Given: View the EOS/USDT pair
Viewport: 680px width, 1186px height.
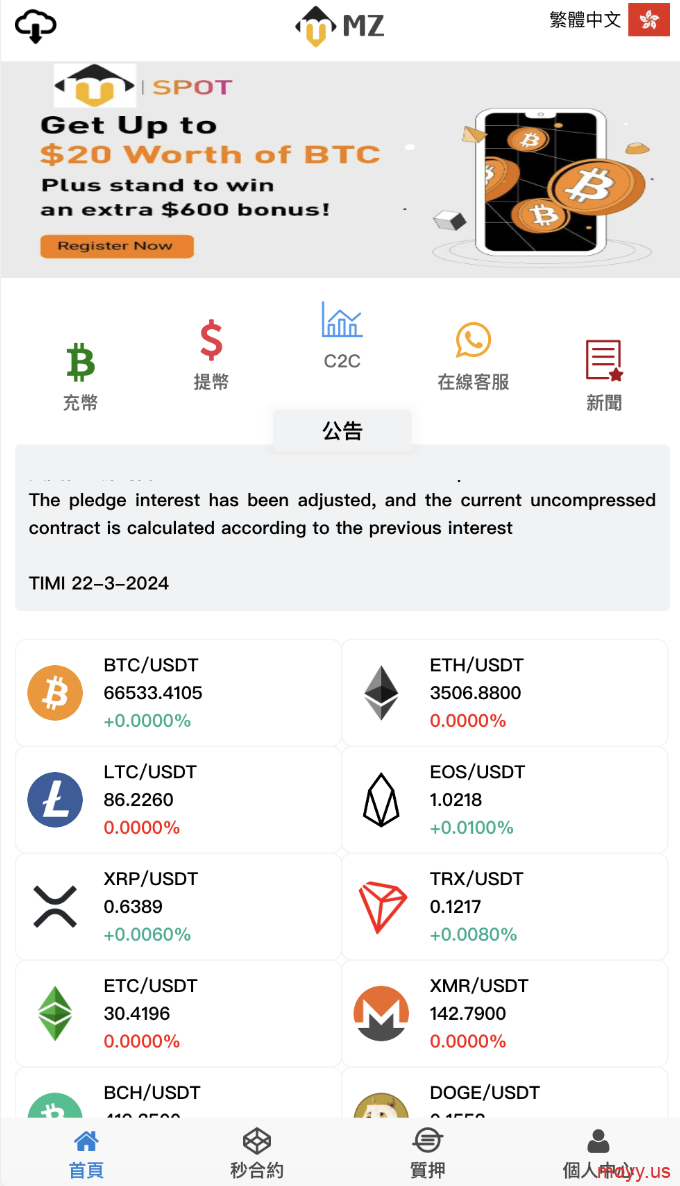Looking at the screenshot, I should coord(505,799).
